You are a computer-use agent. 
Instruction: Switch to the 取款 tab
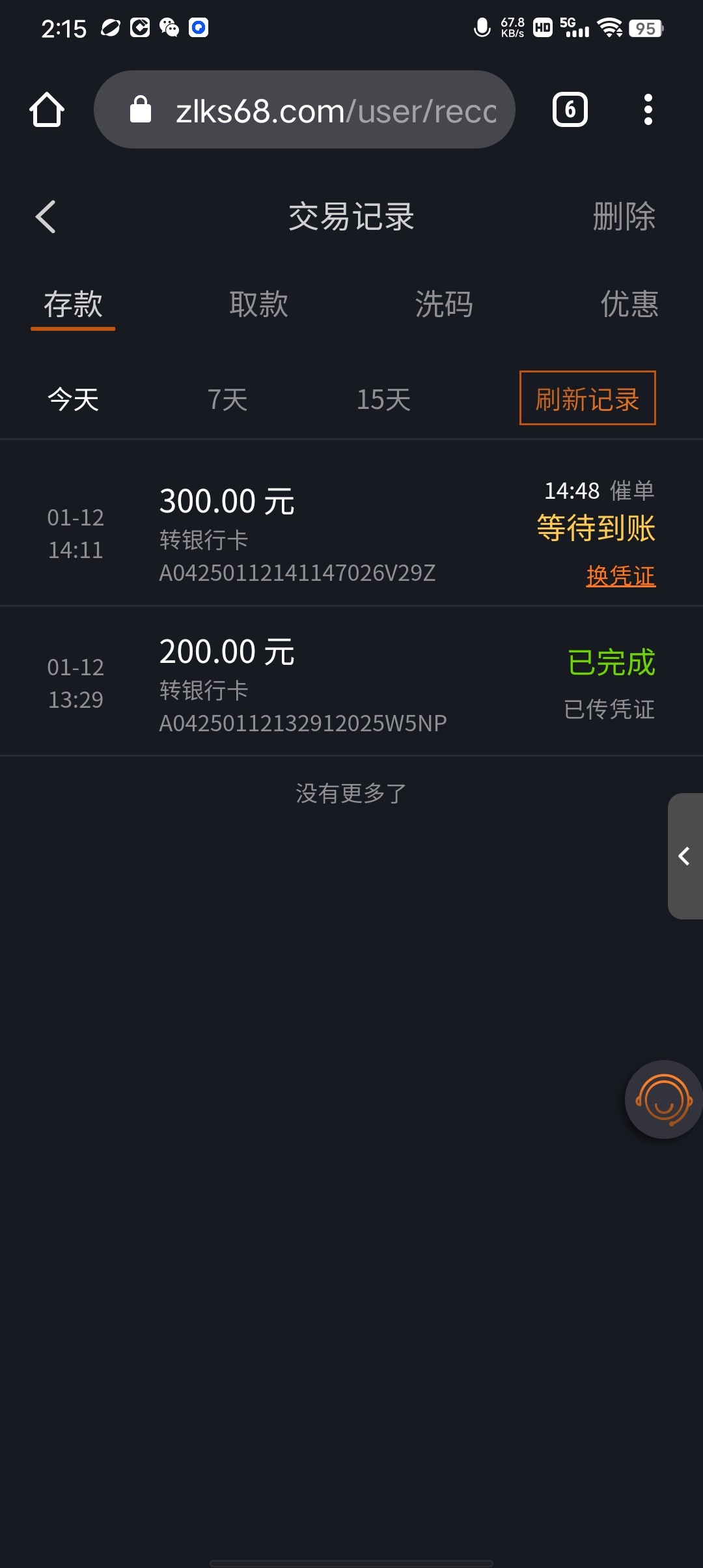pyautogui.click(x=258, y=304)
